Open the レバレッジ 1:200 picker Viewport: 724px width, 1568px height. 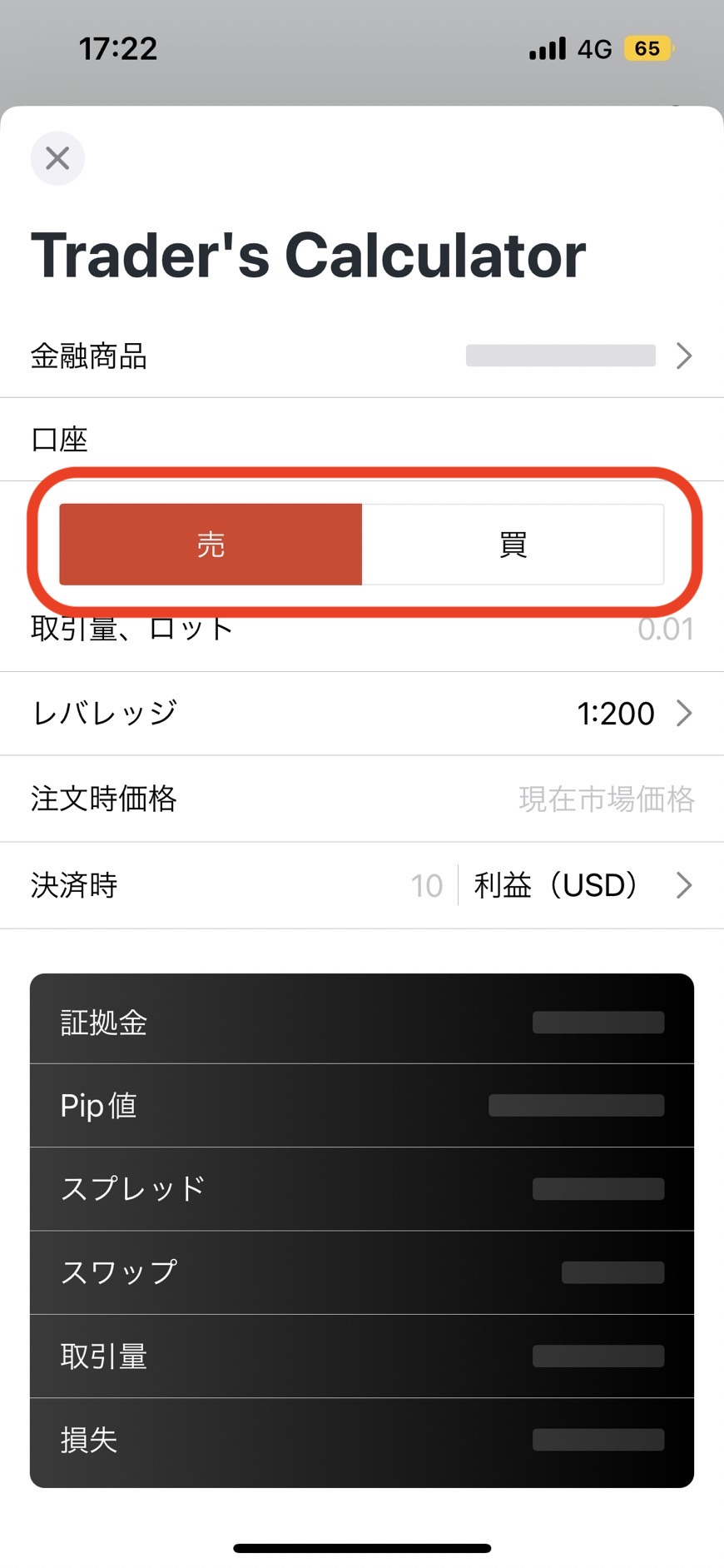(x=362, y=714)
